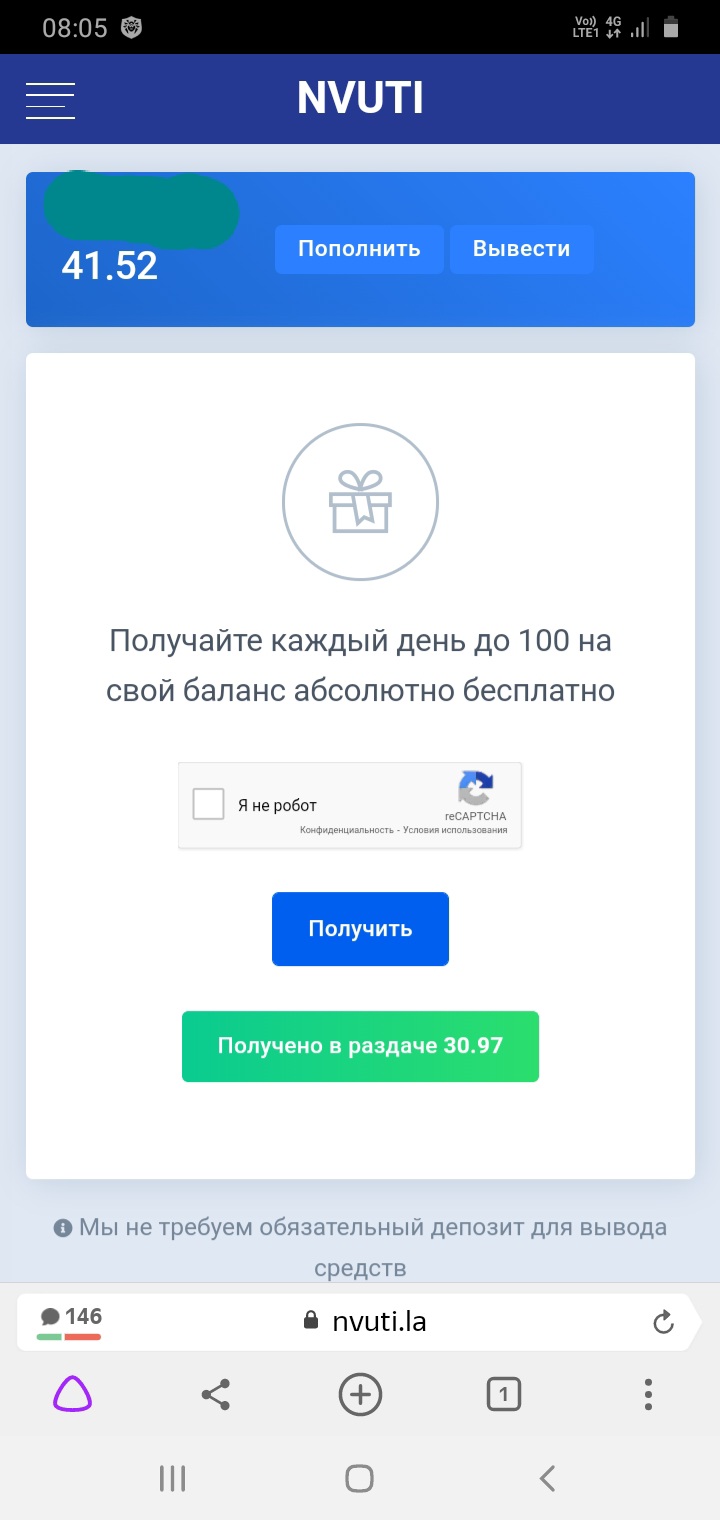Viewport: 720px width, 1520px height.
Task: Reload the nvuti.la page
Action: pyautogui.click(x=663, y=1323)
